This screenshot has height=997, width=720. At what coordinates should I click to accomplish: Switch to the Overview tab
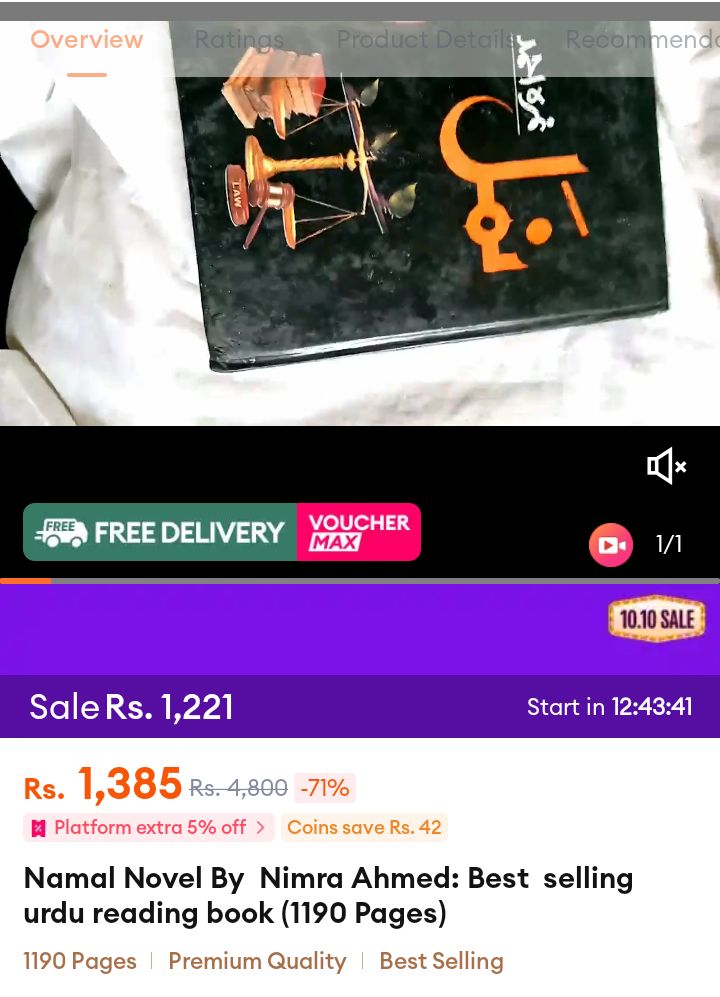pyautogui.click(x=86, y=40)
